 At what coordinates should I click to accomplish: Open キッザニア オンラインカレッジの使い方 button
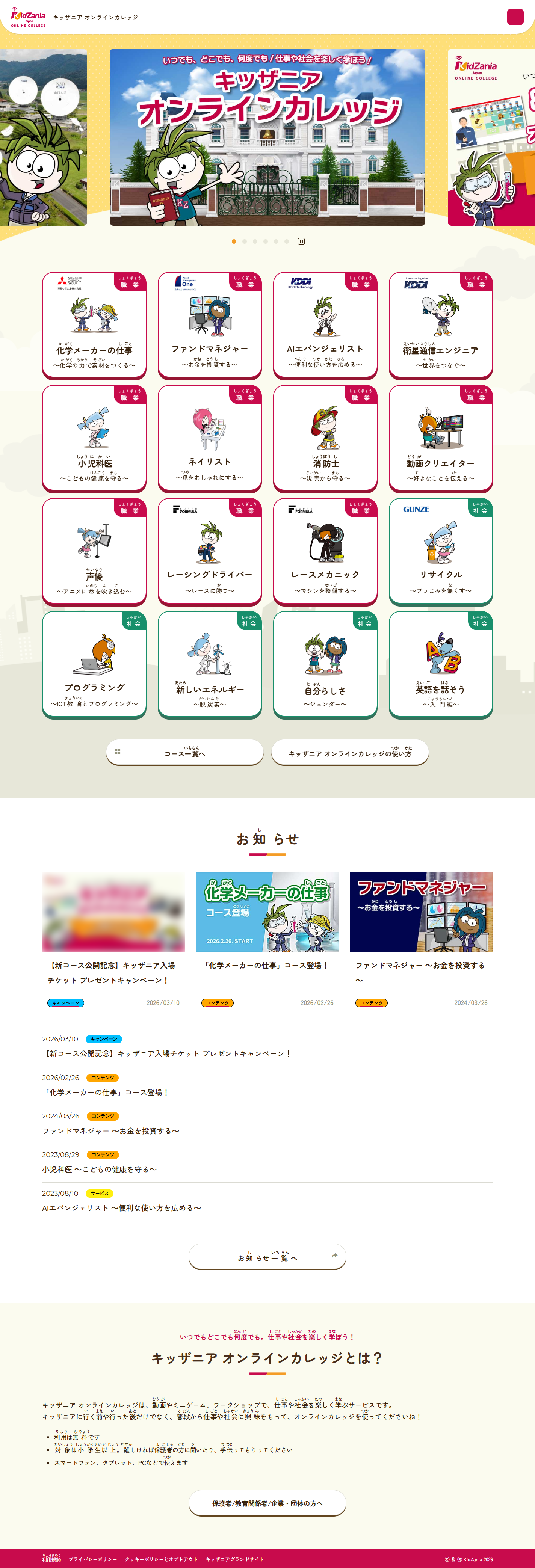350,752
